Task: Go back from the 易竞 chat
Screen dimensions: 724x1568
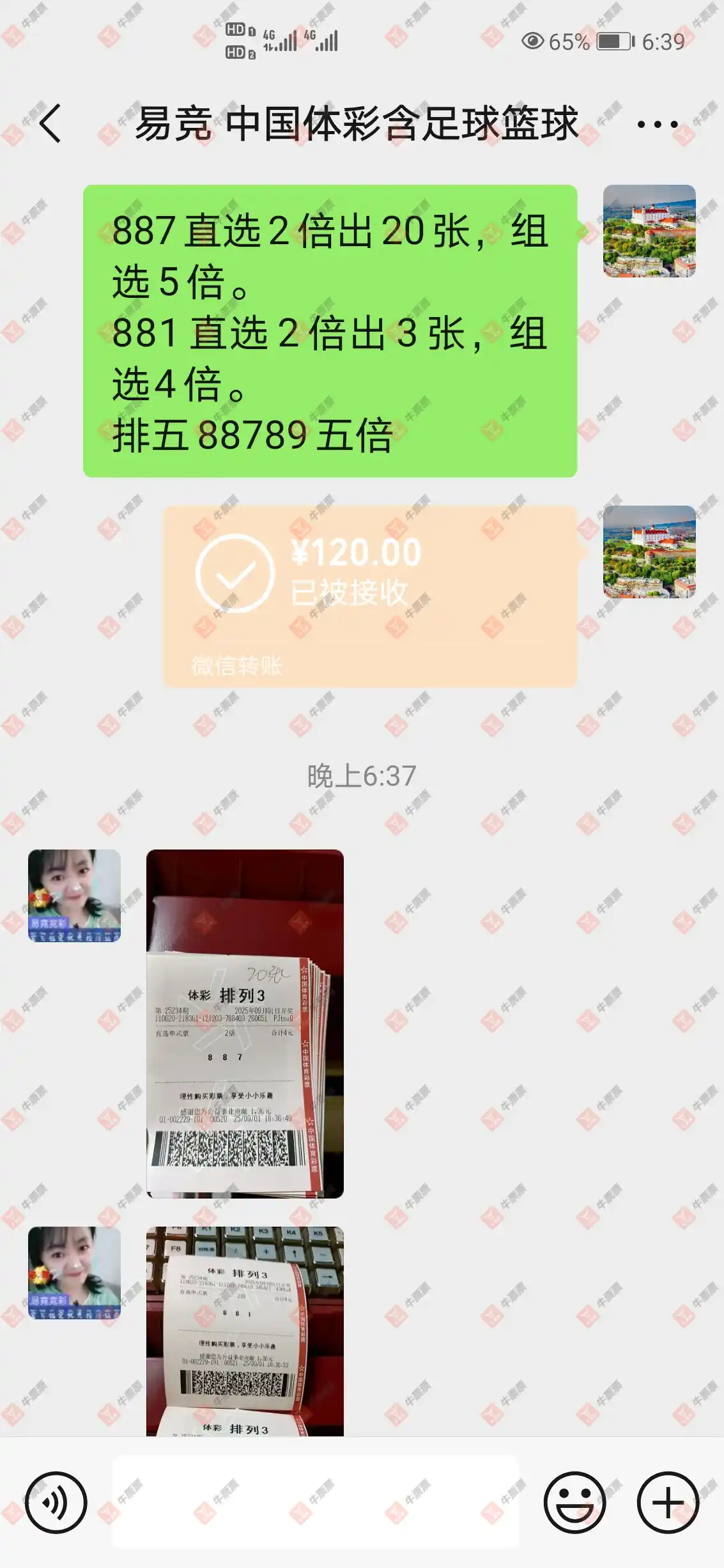Action: coord(50,123)
